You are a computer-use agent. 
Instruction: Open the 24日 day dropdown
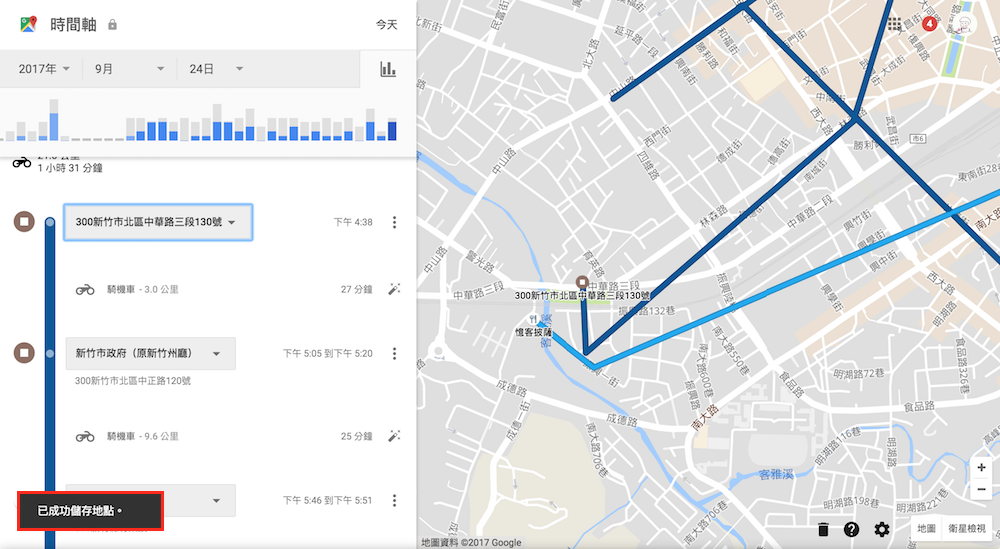point(216,69)
